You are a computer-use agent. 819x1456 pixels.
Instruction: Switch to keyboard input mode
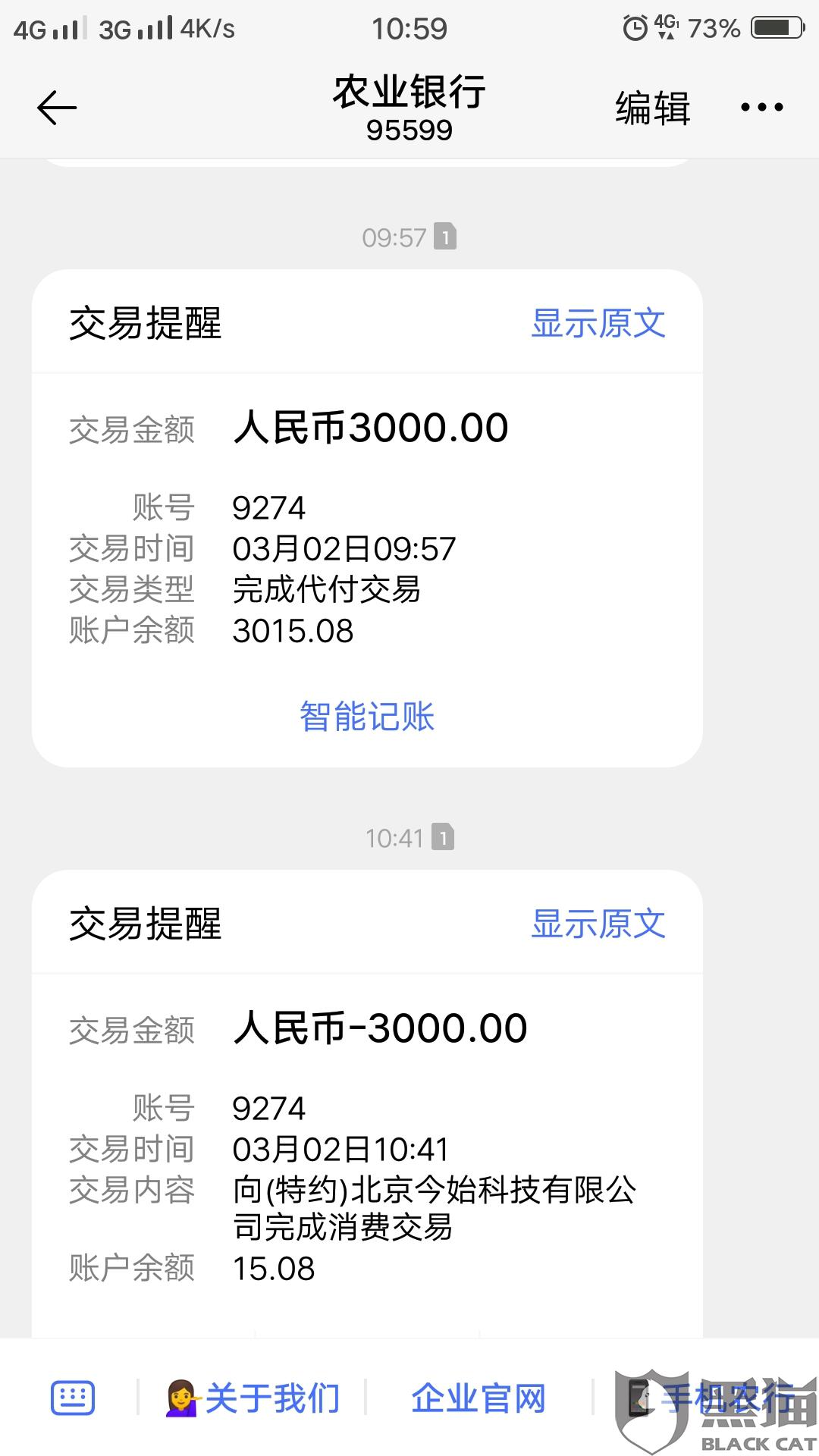click(73, 1398)
